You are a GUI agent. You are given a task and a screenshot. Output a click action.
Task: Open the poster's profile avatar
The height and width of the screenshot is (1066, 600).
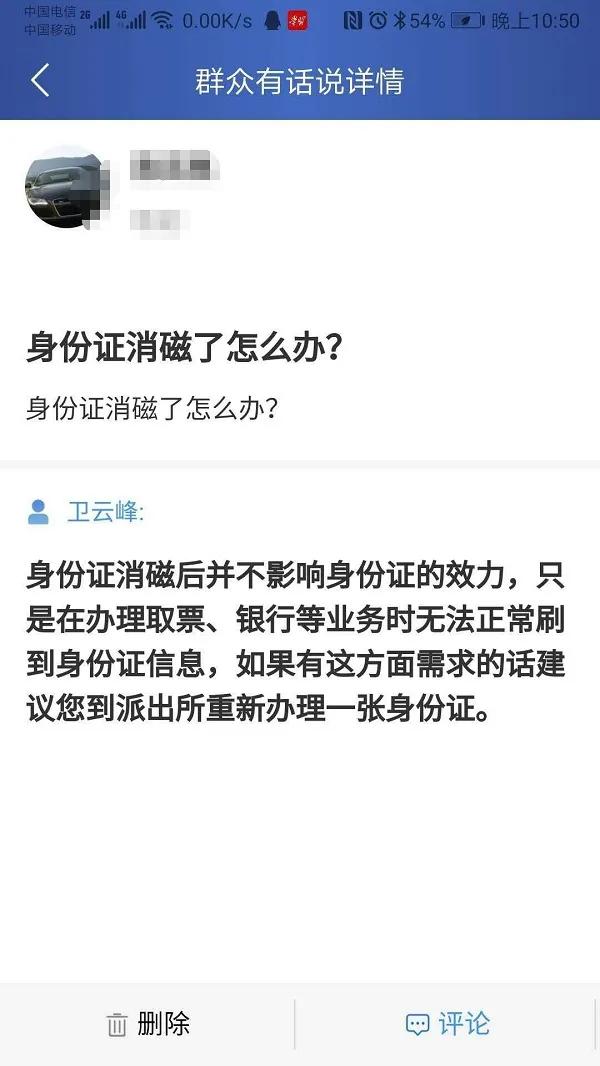[x=66, y=187]
